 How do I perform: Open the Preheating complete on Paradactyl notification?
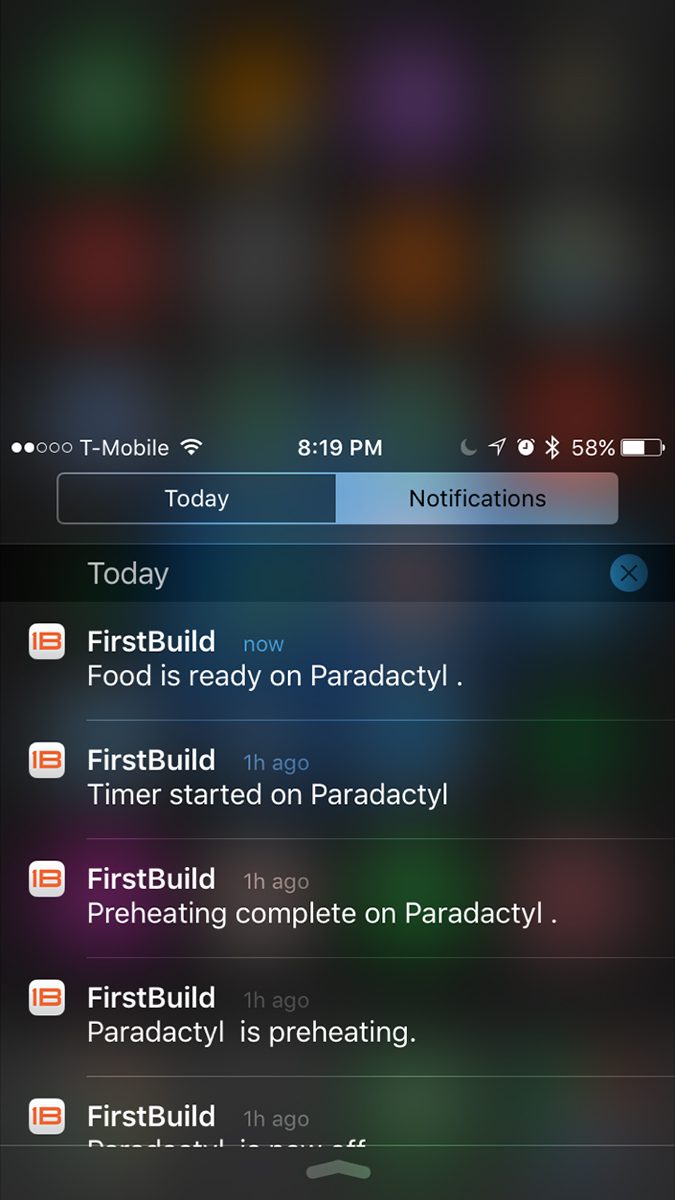point(337,898)
